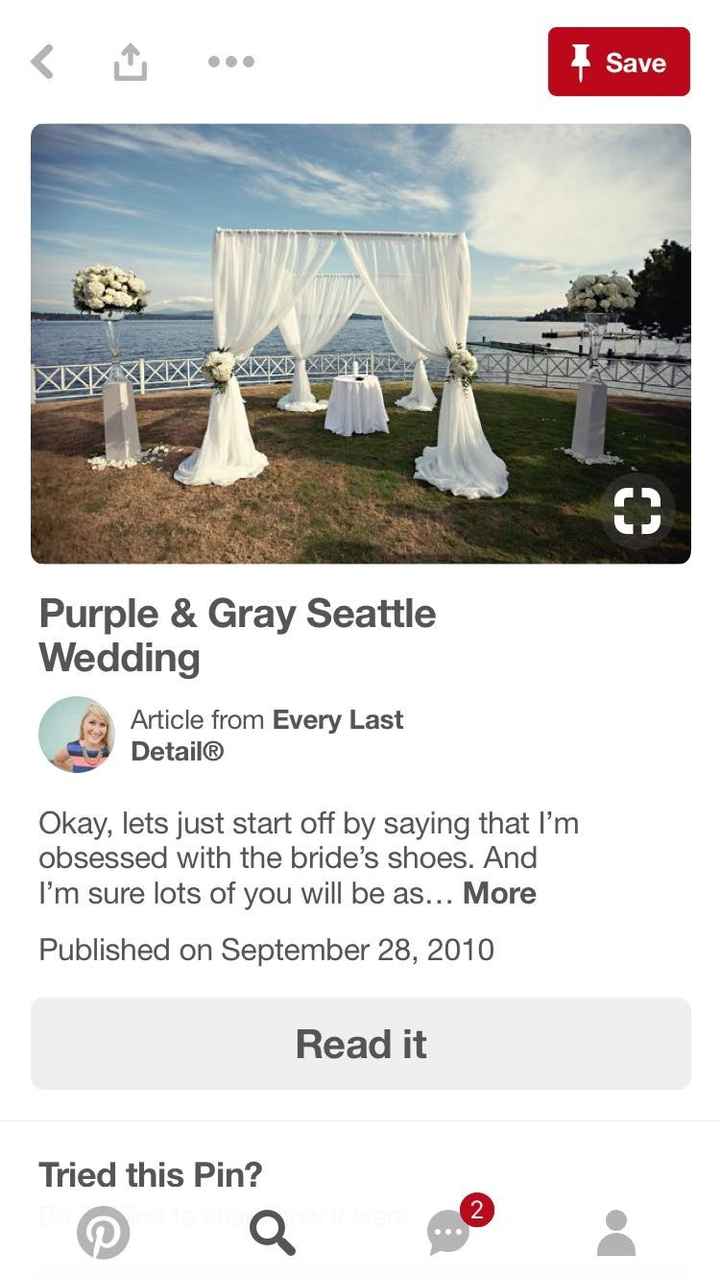Go to the Pinterest home tab

[x=103, y=1232]
